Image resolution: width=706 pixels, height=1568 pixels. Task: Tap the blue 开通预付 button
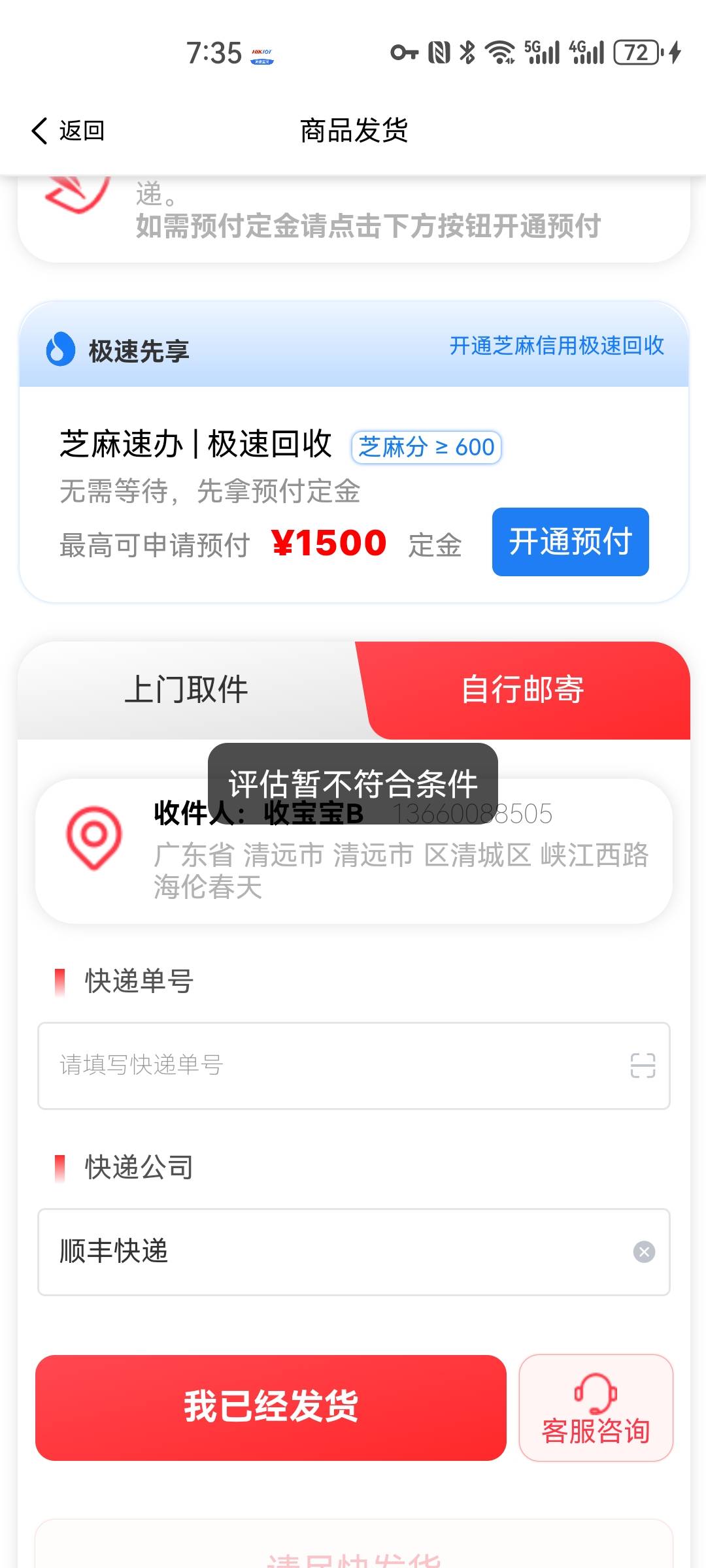[570, 542]
